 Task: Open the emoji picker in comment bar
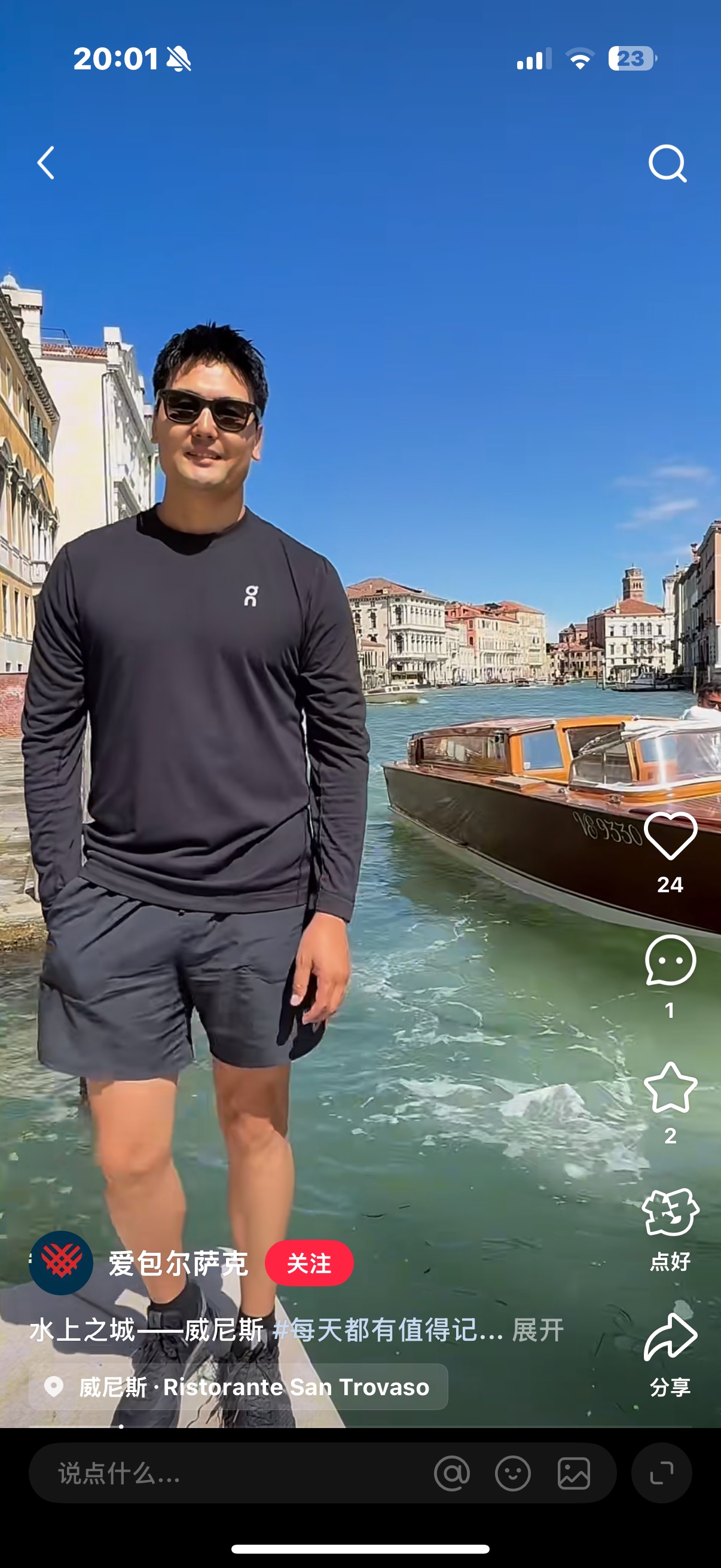click(x=513, y=1474)
